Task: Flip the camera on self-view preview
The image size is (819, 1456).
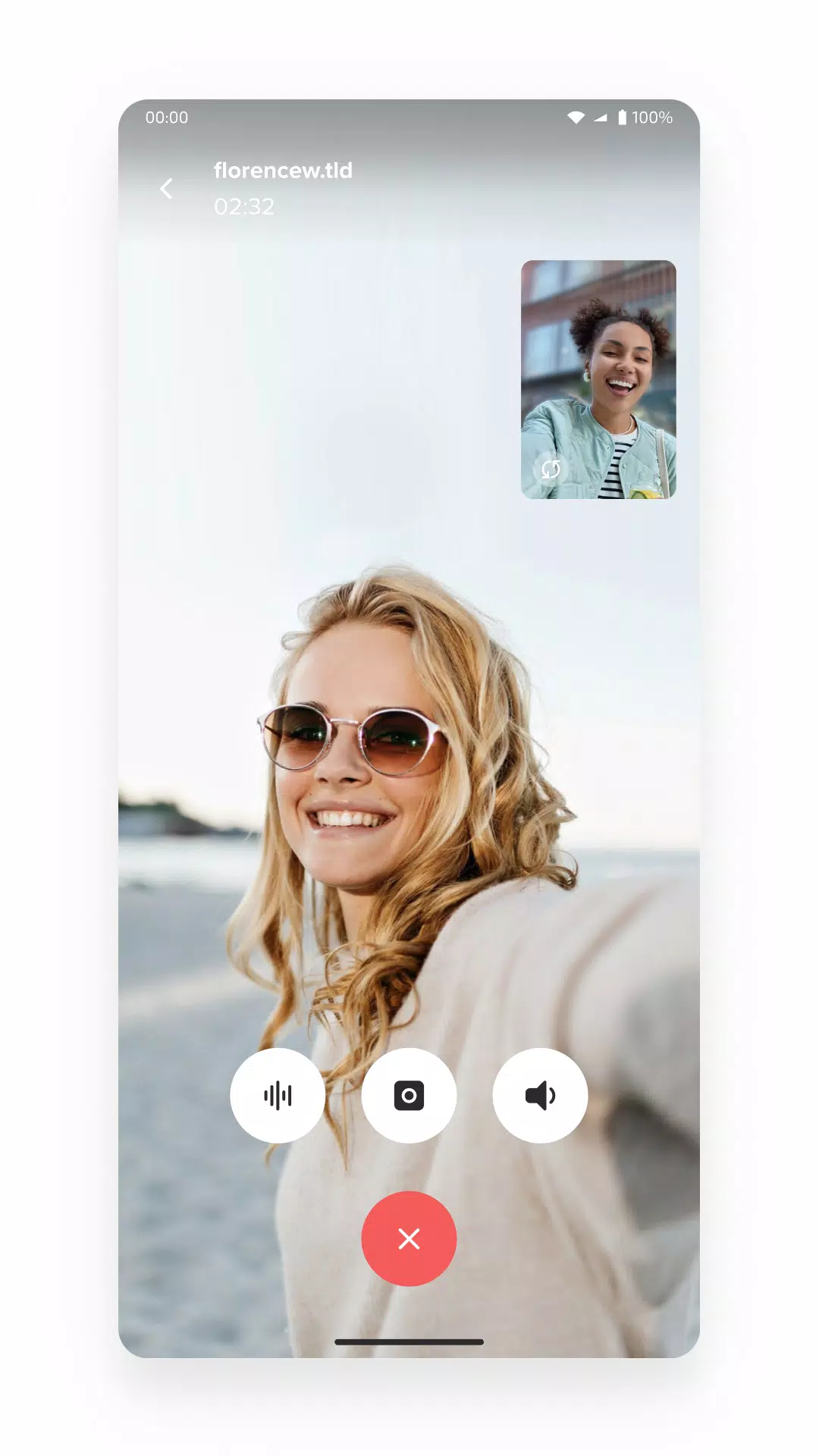Action: coord(551,469)
